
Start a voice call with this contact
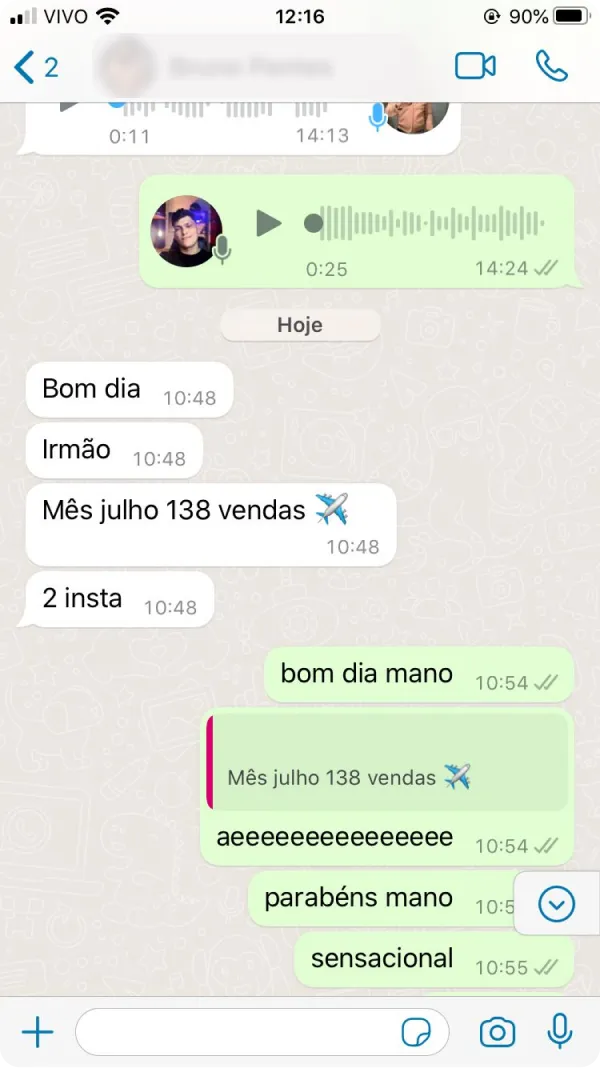(x=551, y=67)
